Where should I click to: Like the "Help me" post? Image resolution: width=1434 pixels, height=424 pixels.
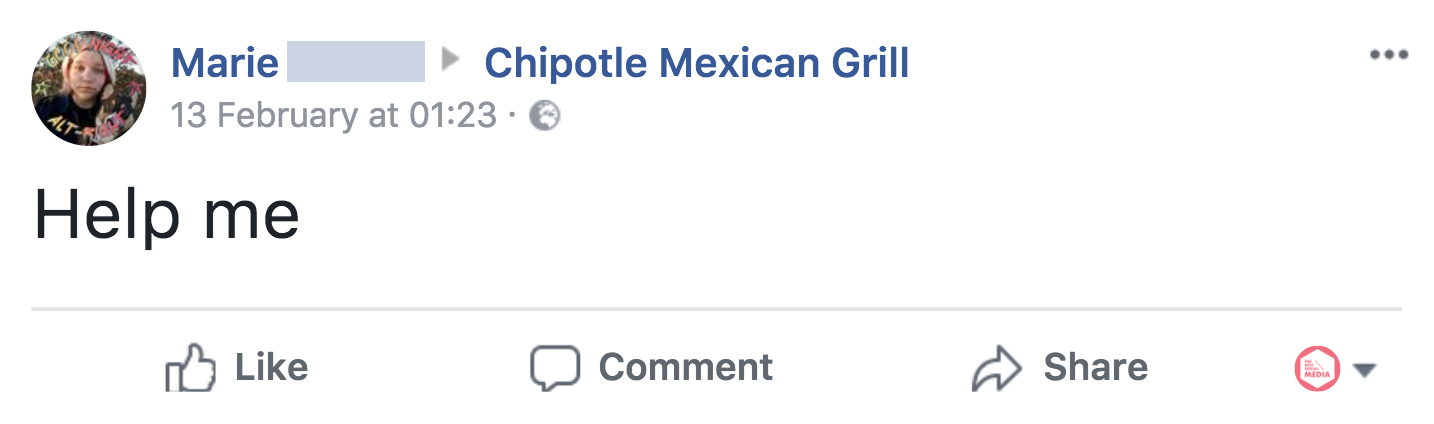[x=237, y=368]
